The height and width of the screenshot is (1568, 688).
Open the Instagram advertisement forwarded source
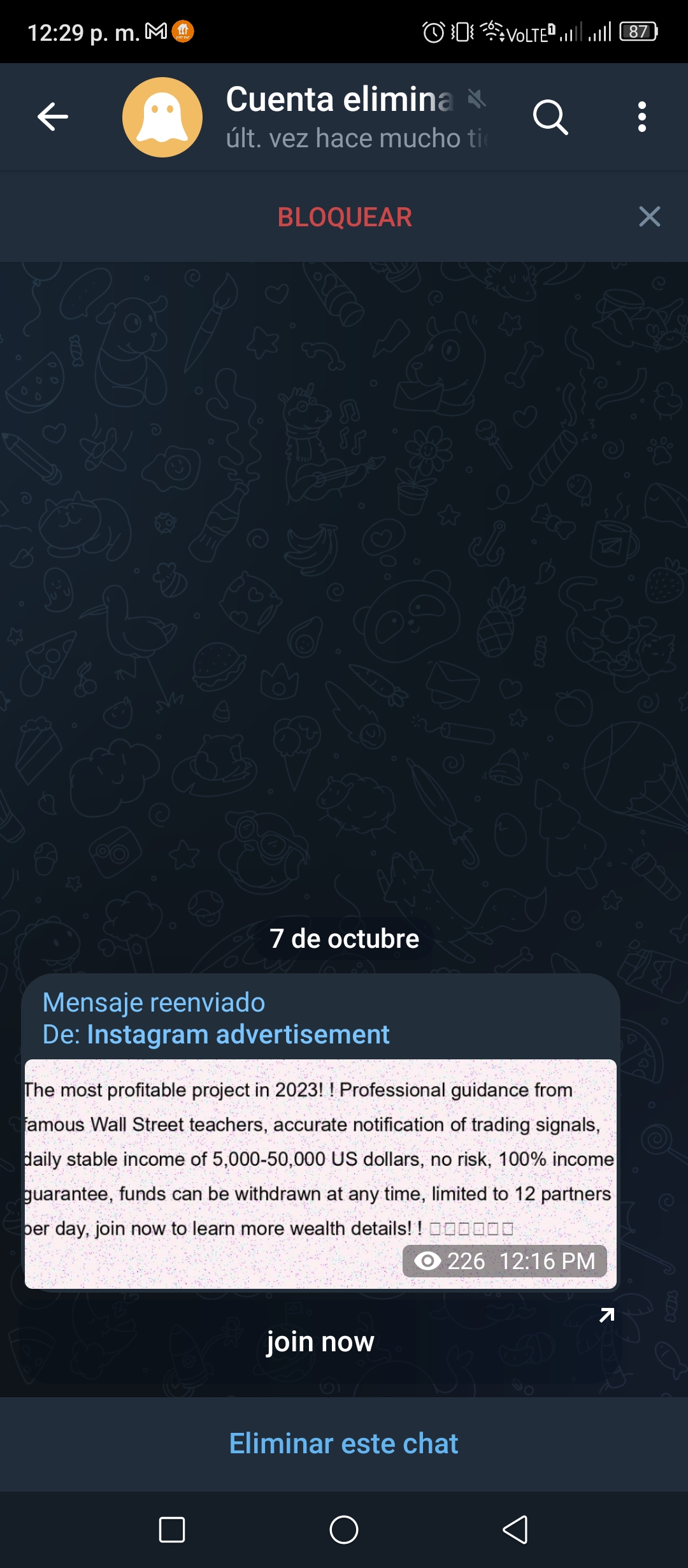click(237, 1034)
